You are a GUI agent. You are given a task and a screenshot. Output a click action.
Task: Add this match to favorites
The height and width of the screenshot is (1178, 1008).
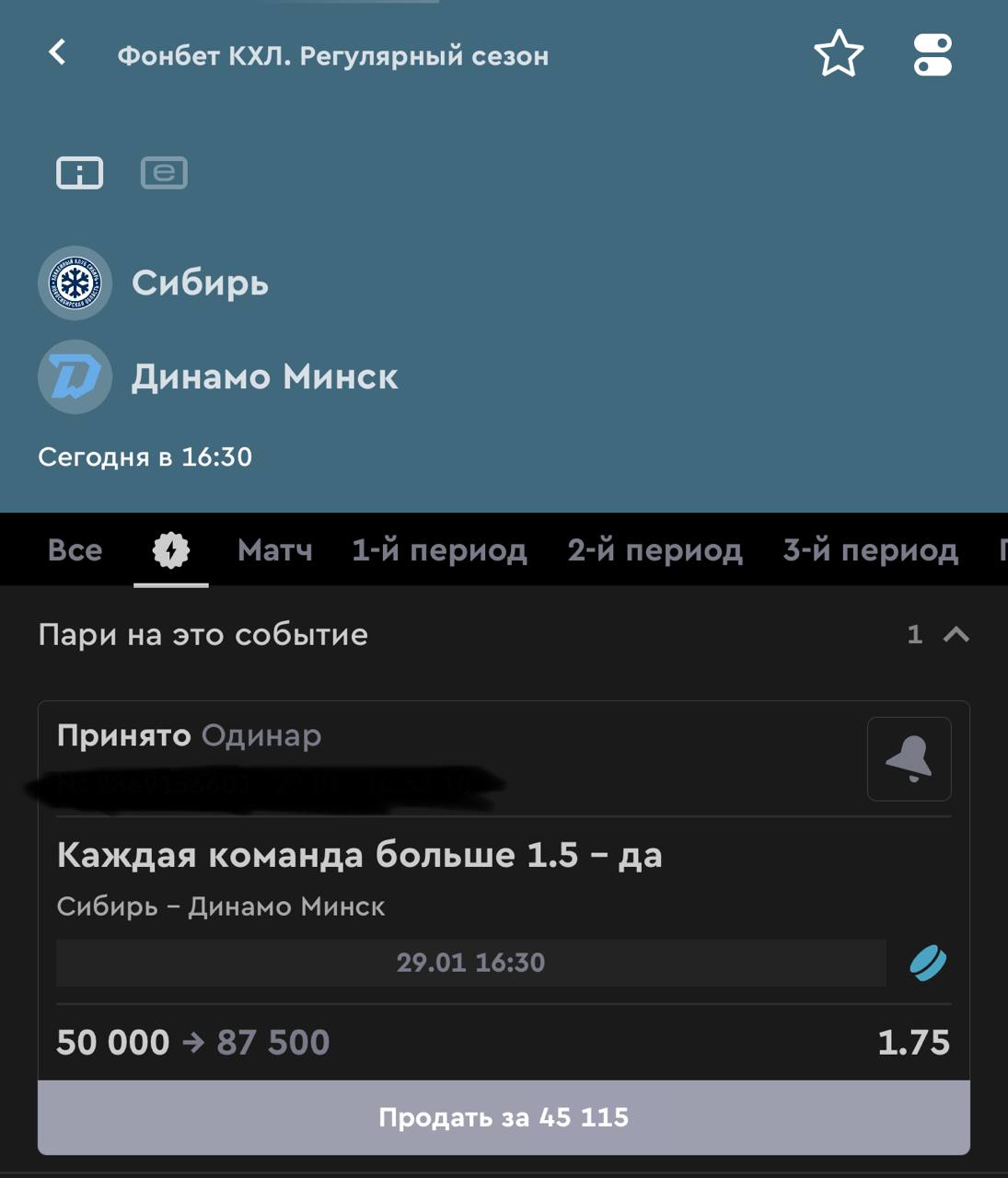pos(839,53)
